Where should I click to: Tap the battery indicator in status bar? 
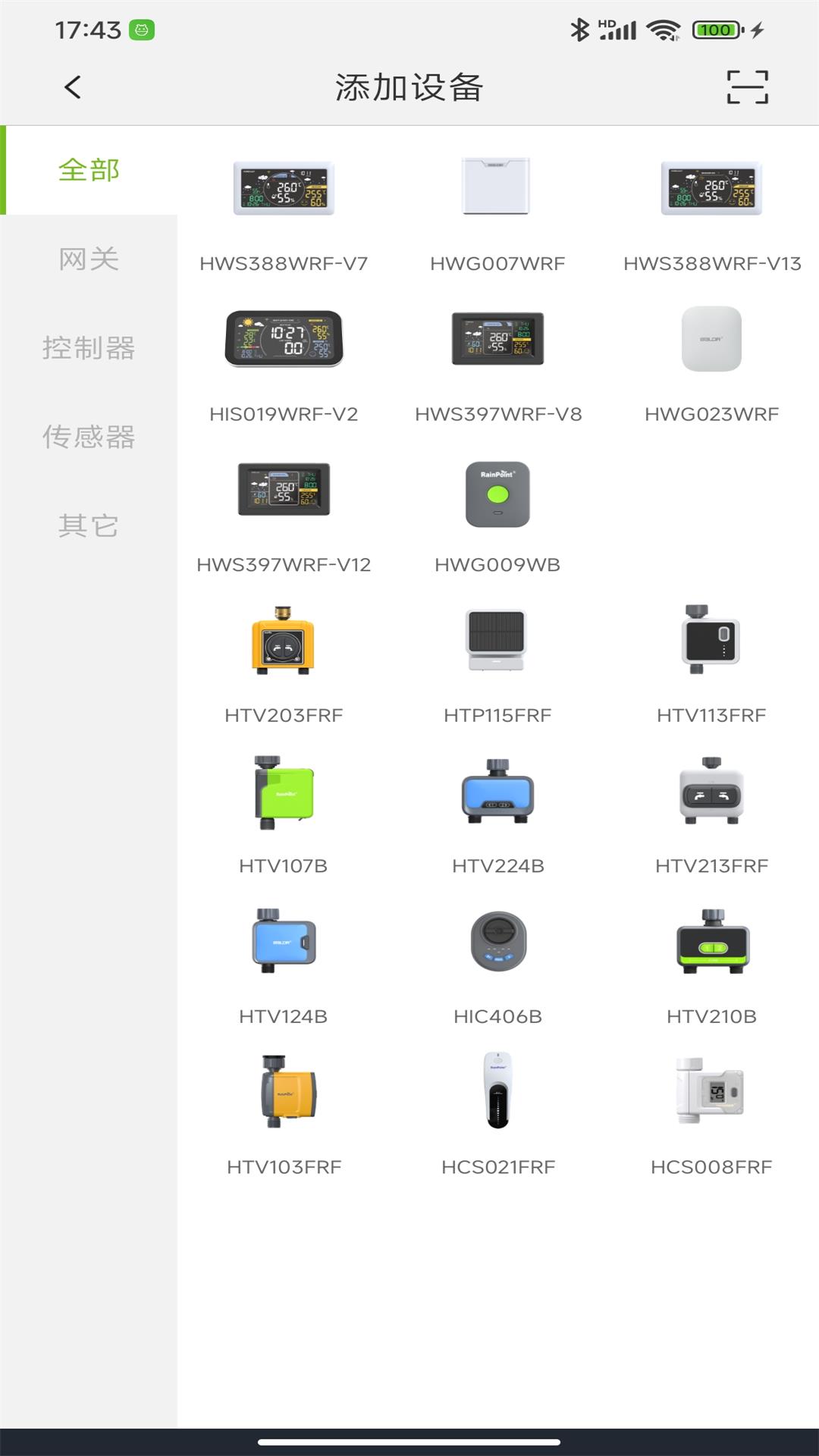click(x=716, y=30)
